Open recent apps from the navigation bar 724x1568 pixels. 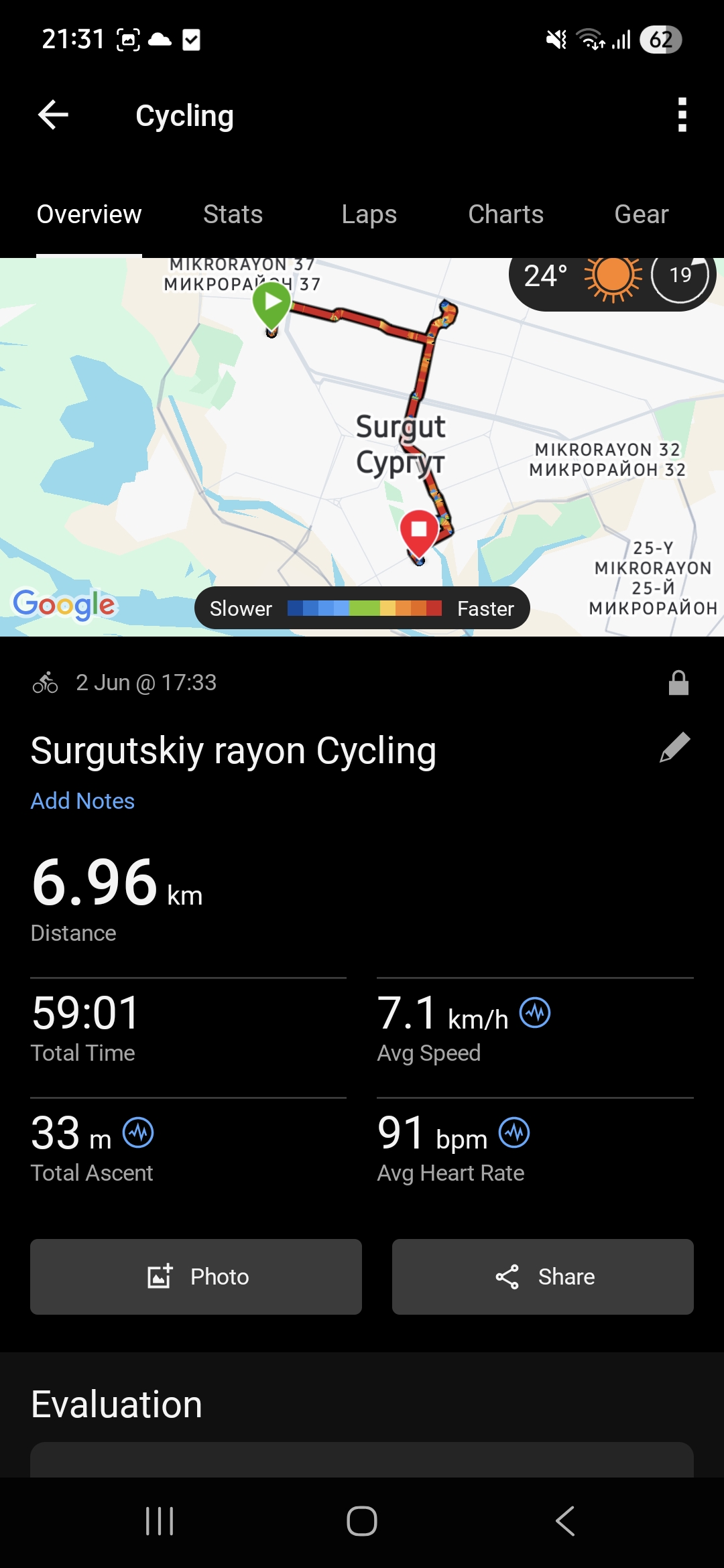click(x=160, y=1521)
